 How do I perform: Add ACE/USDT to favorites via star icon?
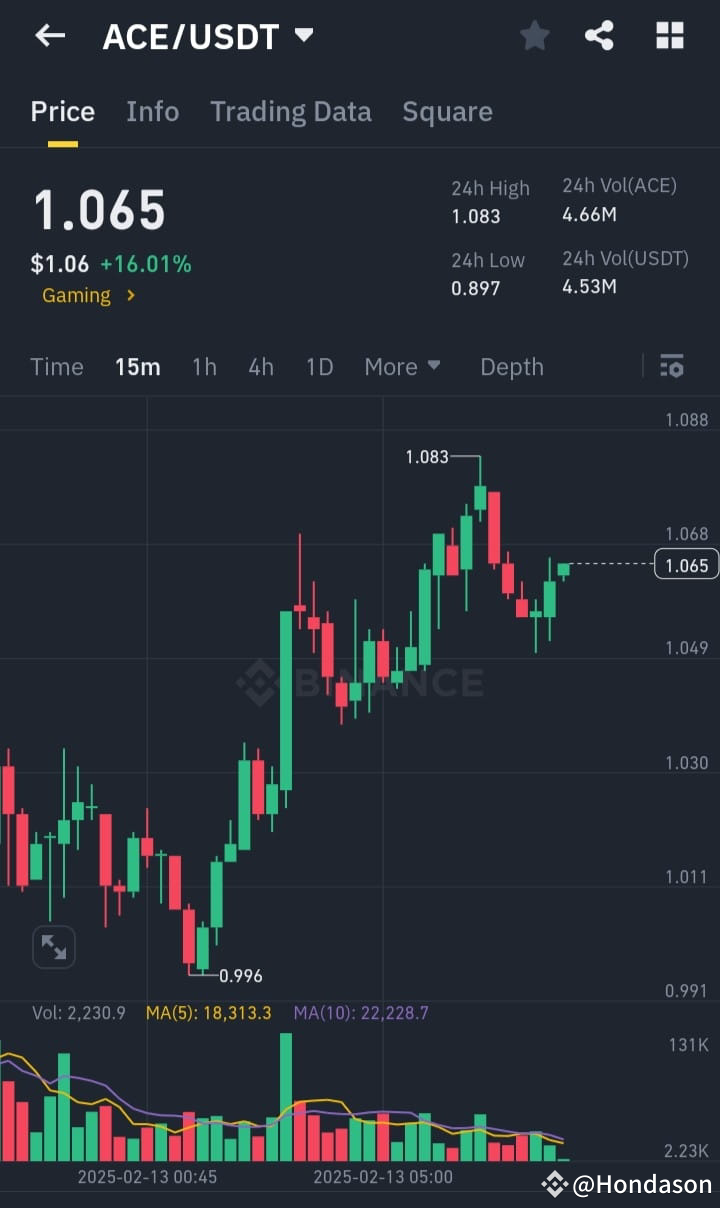(x=535, y=35)
